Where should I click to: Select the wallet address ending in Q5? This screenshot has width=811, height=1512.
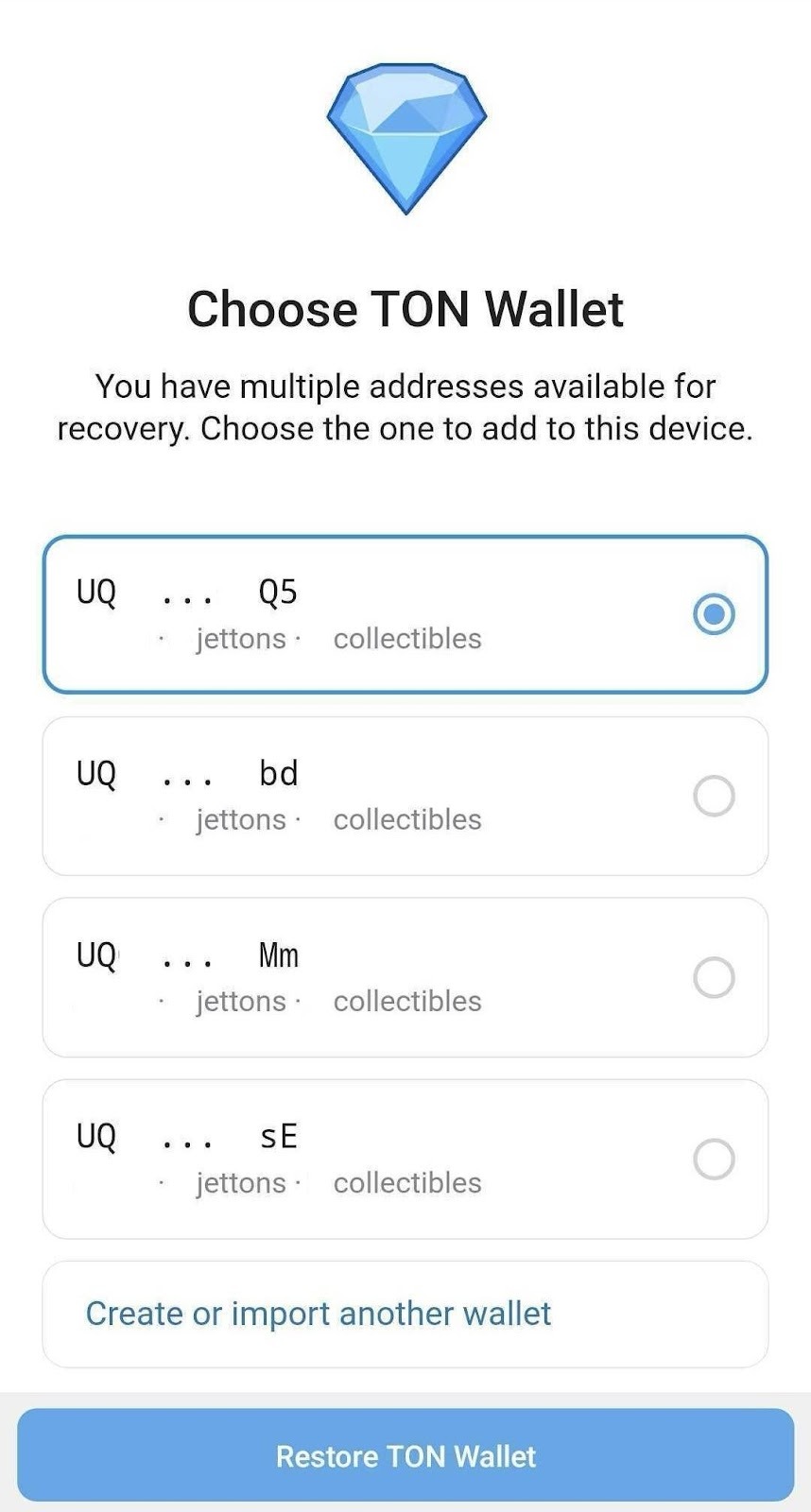point(405,614)
